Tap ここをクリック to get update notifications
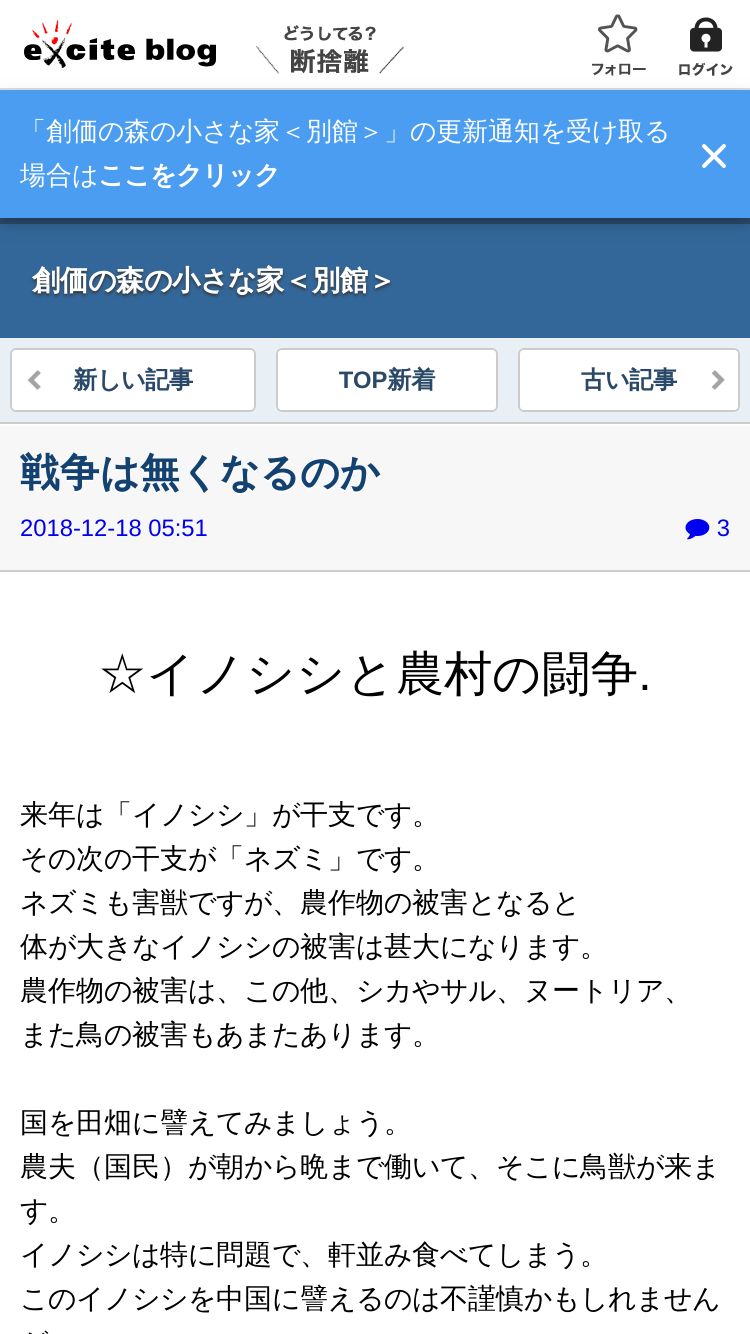The image size is (750, 1334). 189,175
